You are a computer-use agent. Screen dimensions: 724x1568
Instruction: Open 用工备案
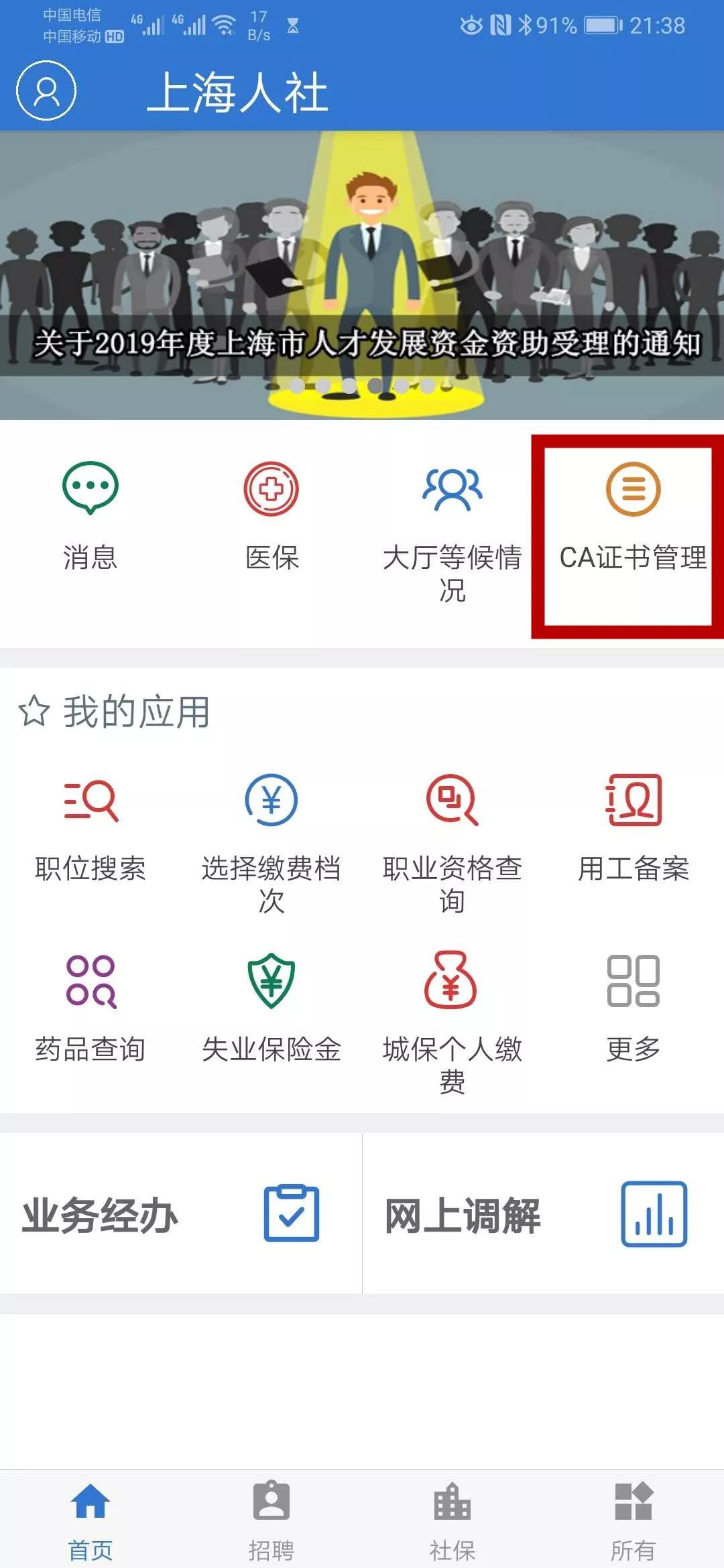(633, 828)
